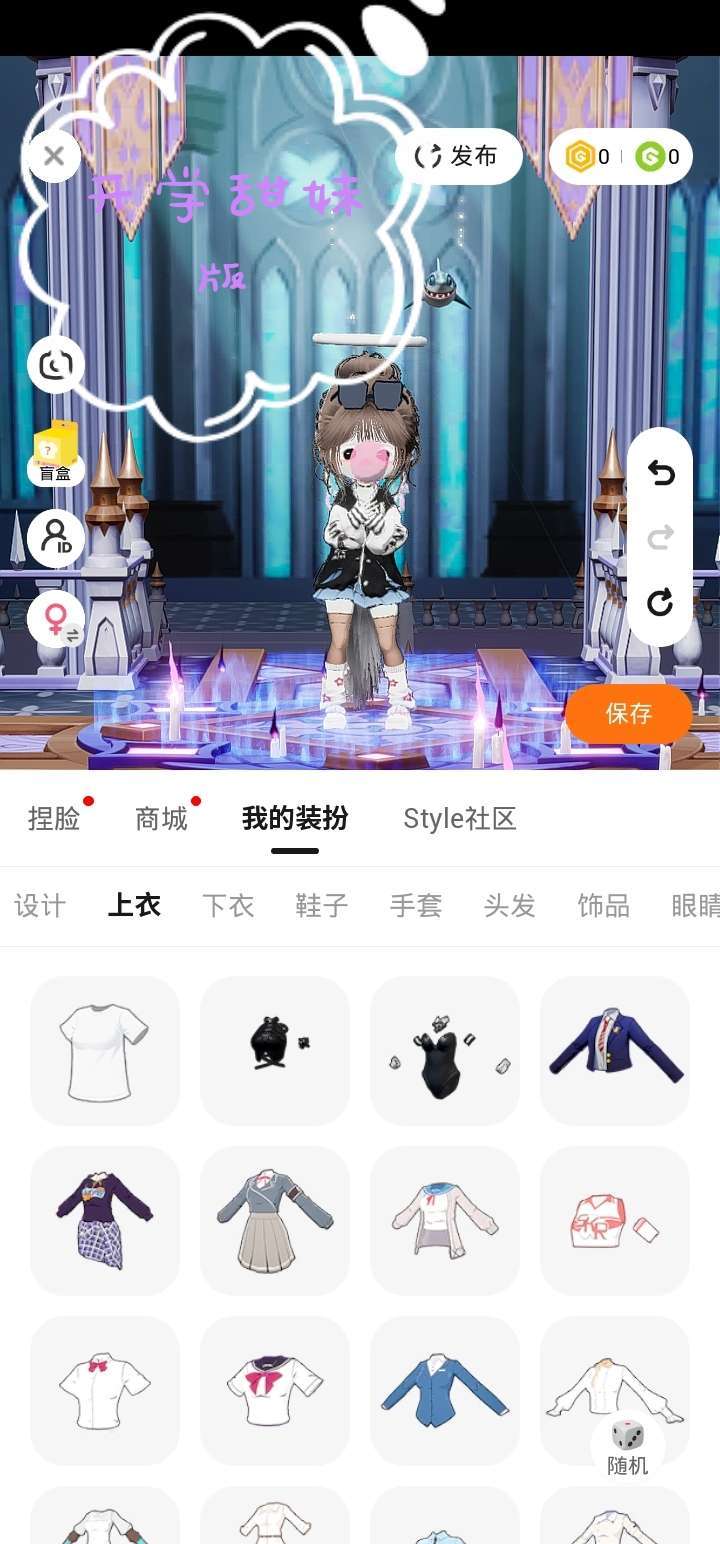Screen dimensions: 720x1544
Task: Close the avatar dress-up screen
Action: tap(54, 156)
